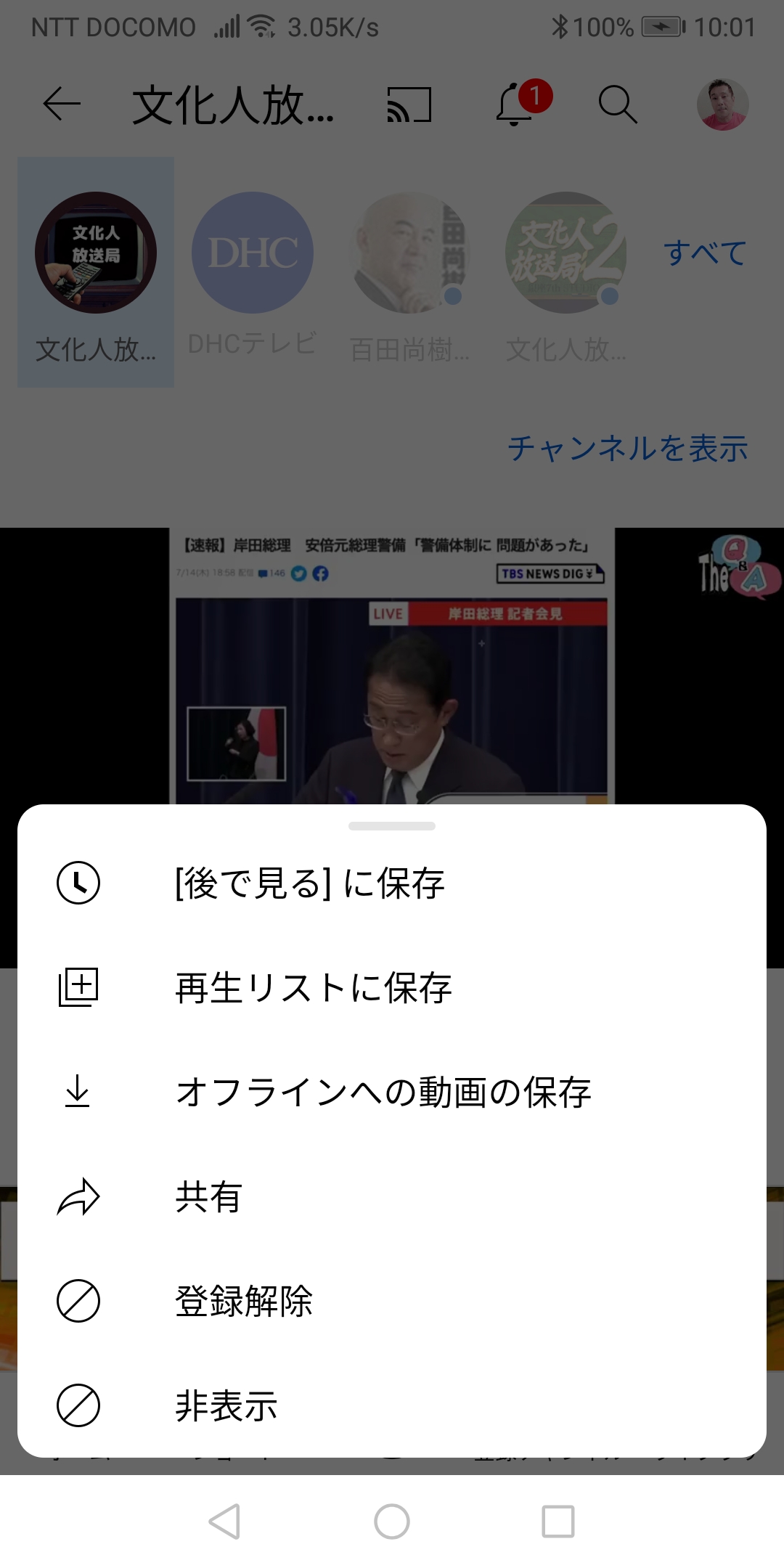Tap the system home button
The height and width of the screenshot is (1568, 784).
pyautogui.click(x=392, y=1522)
